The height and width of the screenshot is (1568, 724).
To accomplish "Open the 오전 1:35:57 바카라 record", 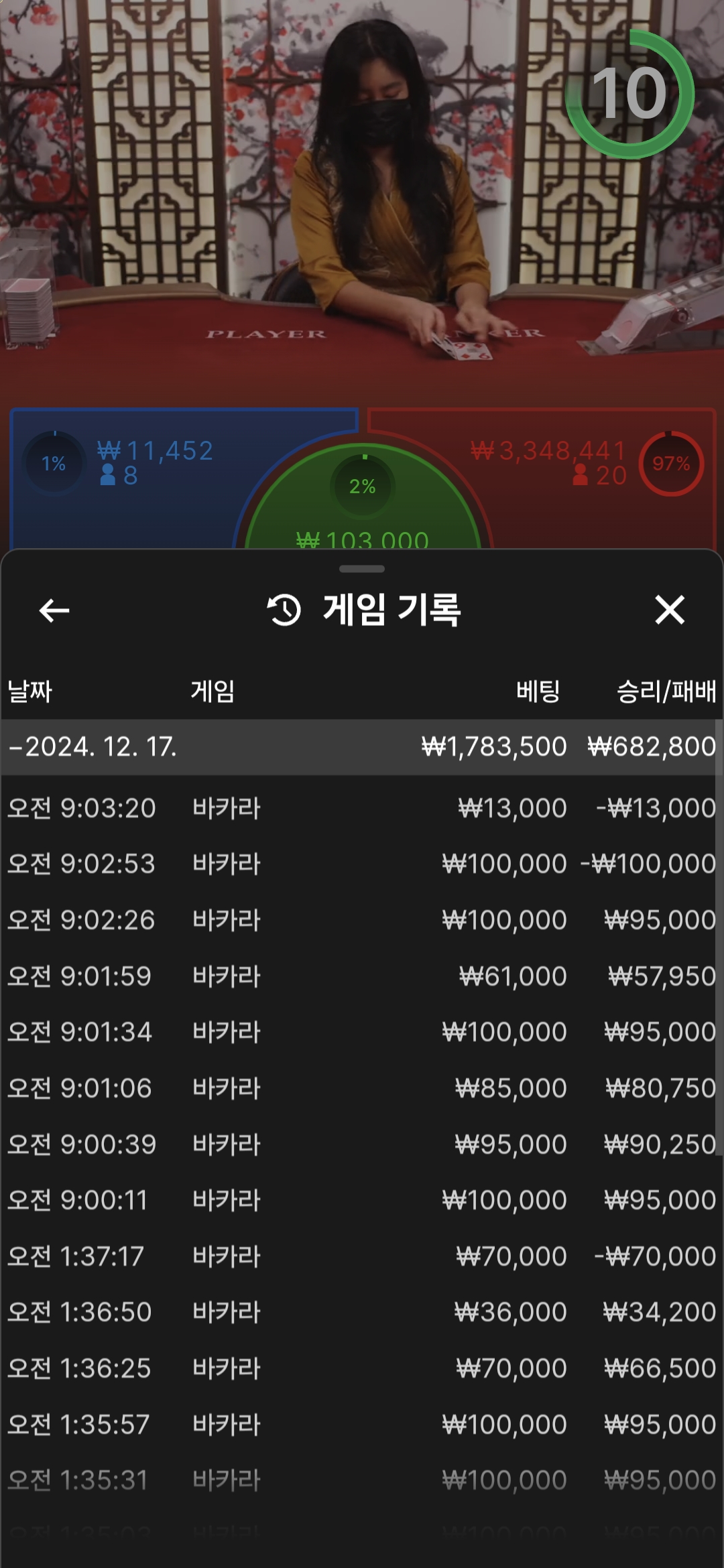I will tap(362, 1425).
